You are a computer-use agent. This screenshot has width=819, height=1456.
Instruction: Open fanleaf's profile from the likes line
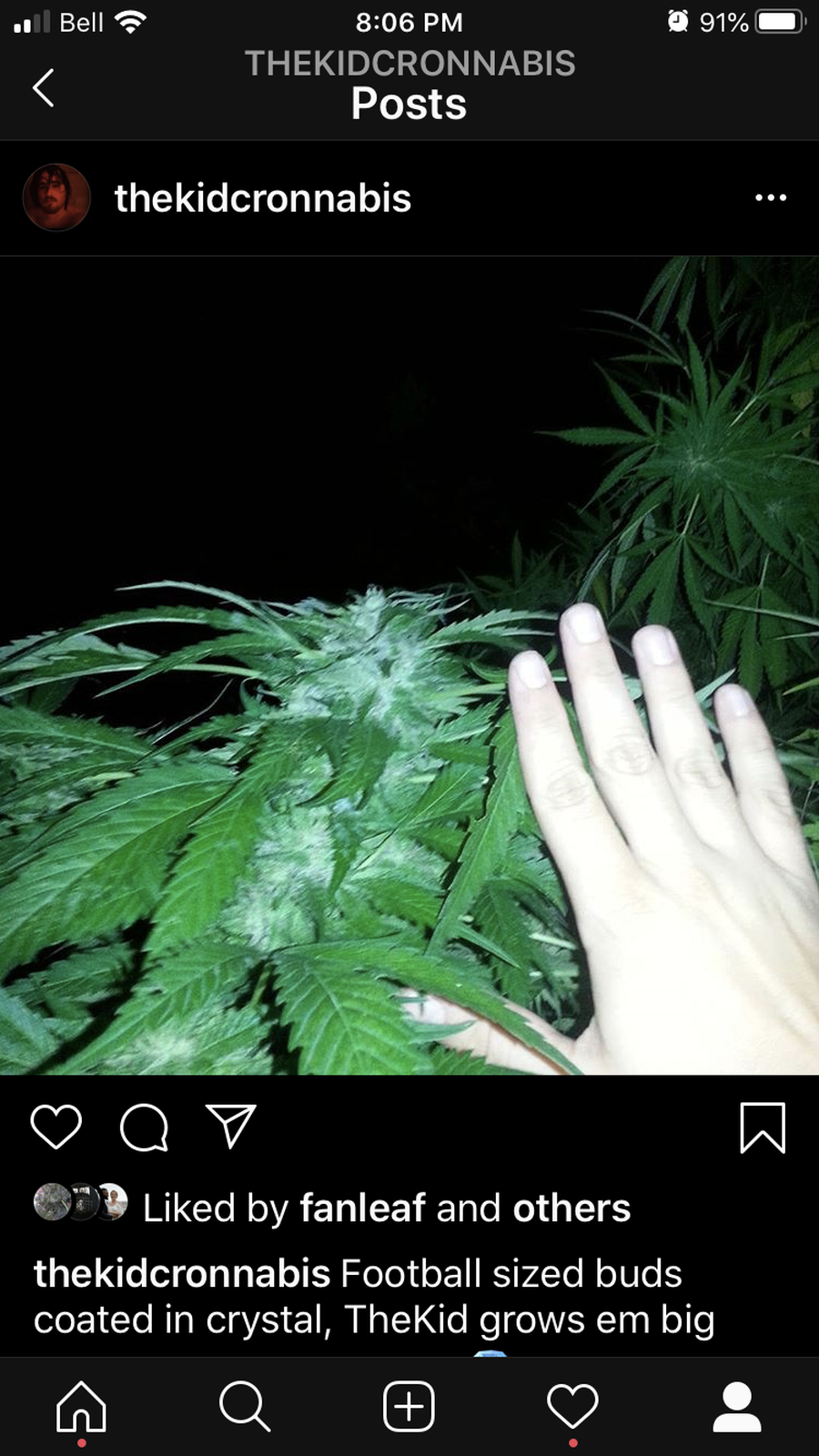point(362,1208)
